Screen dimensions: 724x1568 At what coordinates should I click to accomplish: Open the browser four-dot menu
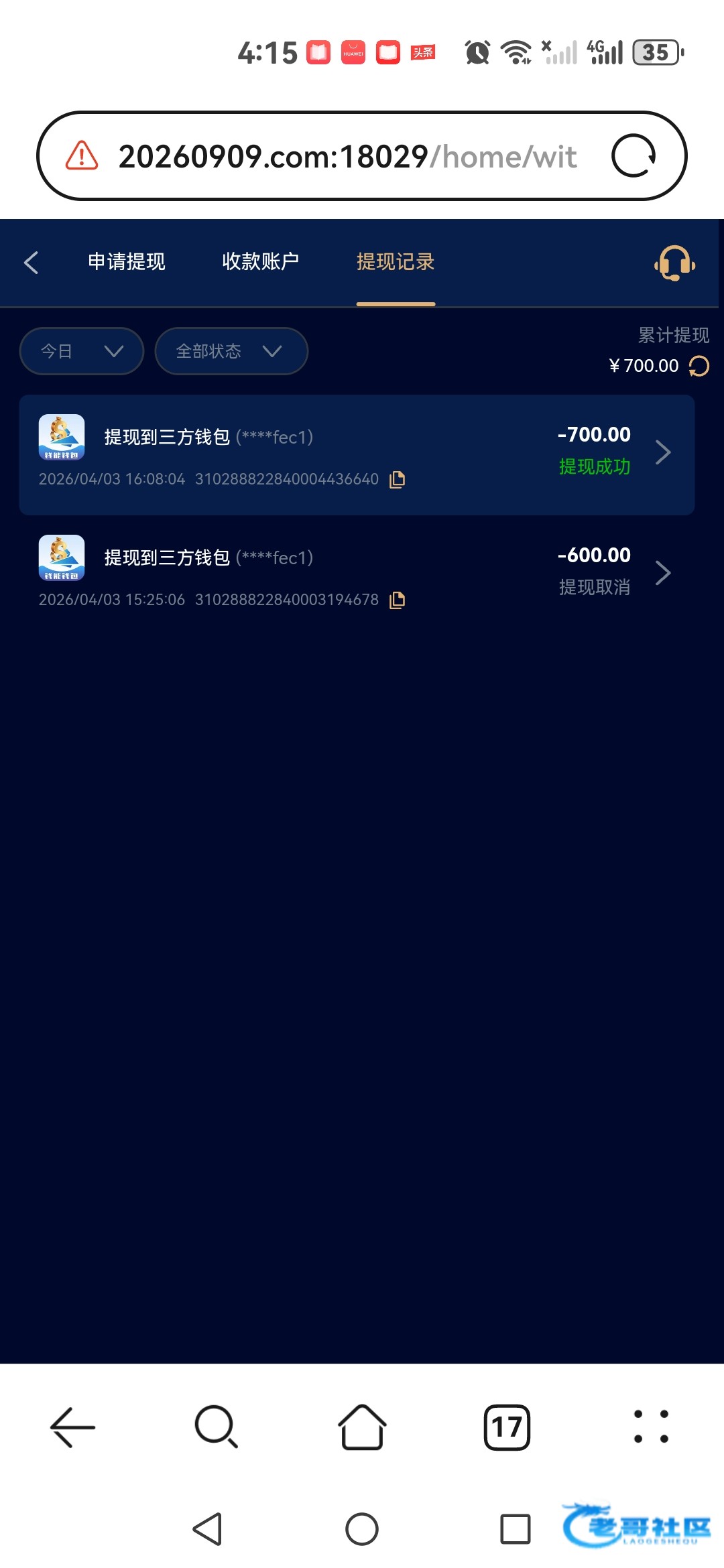tap(651, 1427)
